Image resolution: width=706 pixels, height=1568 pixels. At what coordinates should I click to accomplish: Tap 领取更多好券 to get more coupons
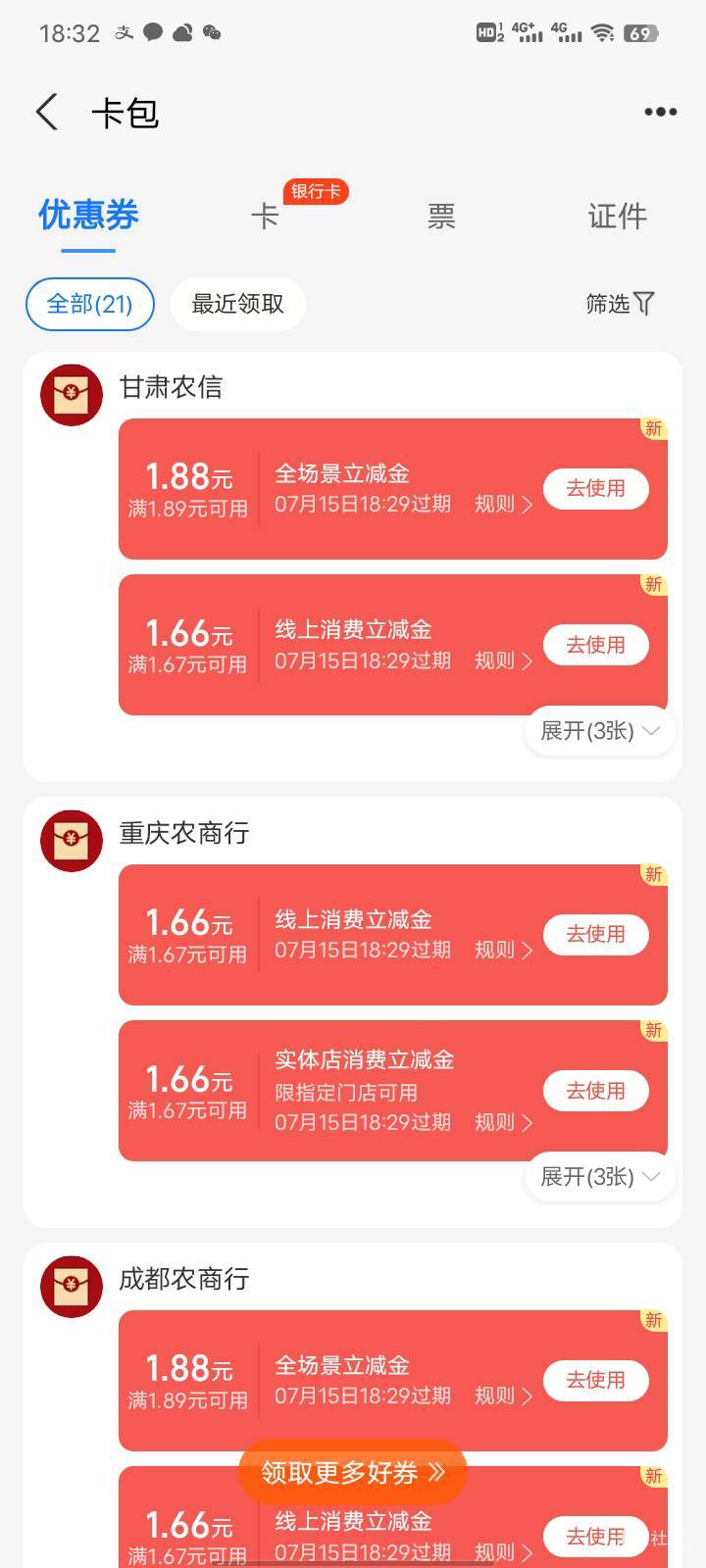(x=353, y=1472)
